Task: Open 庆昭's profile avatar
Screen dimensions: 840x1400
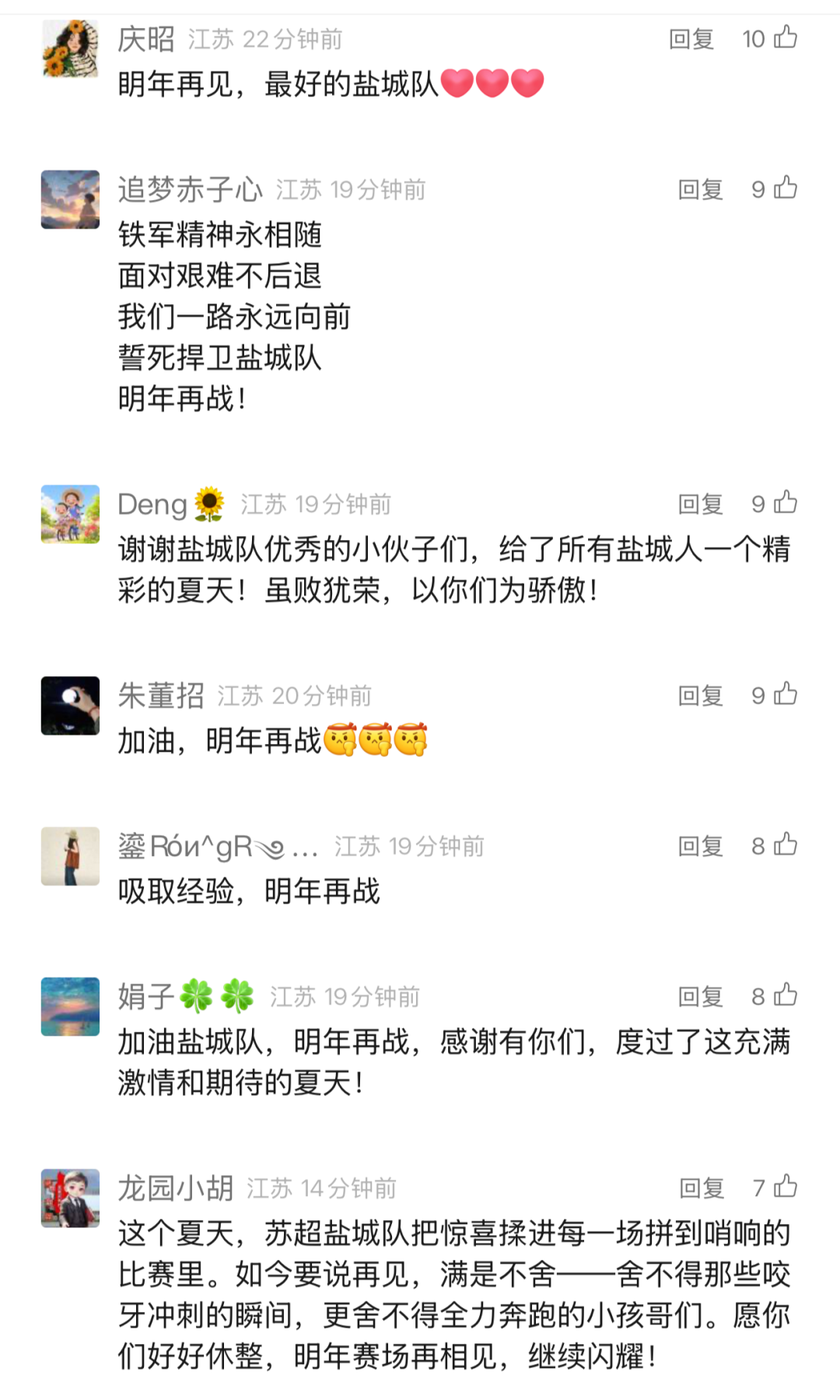Action: pyautogui.click(x=70, y=48)
